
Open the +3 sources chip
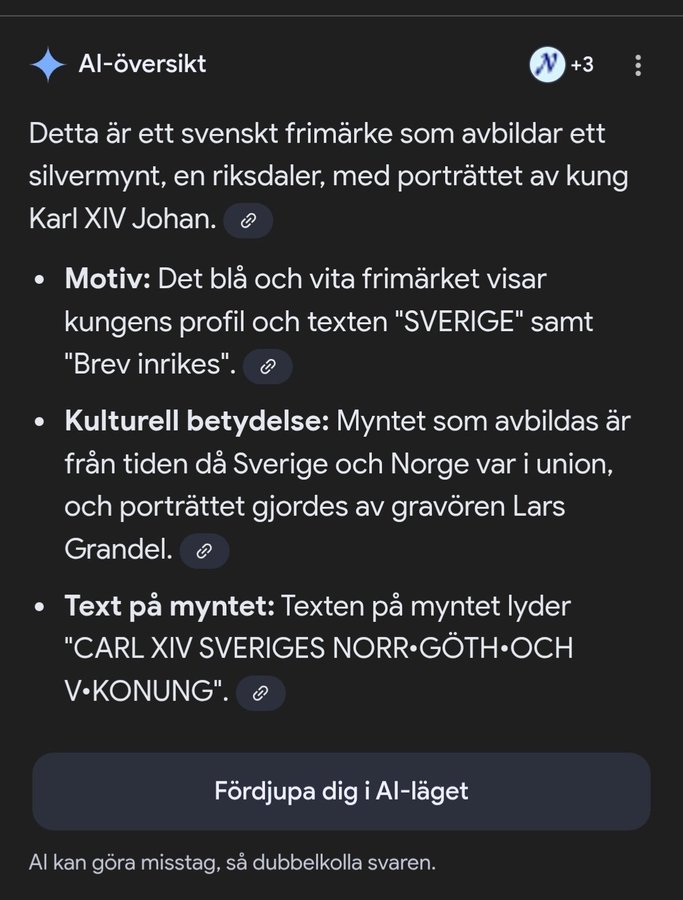[x=562, y=66]
